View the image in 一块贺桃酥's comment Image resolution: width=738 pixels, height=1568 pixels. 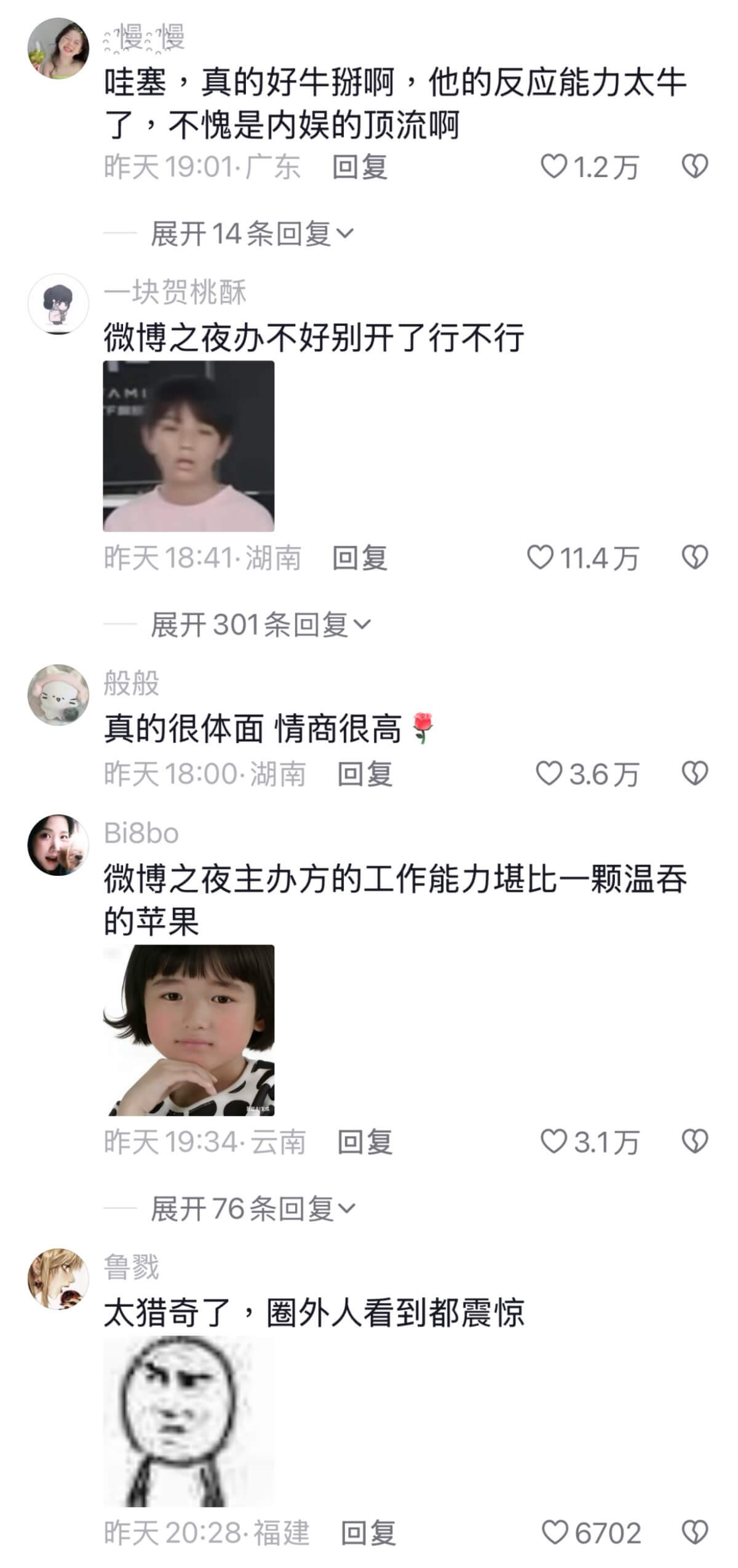click(x=188, y=446)
